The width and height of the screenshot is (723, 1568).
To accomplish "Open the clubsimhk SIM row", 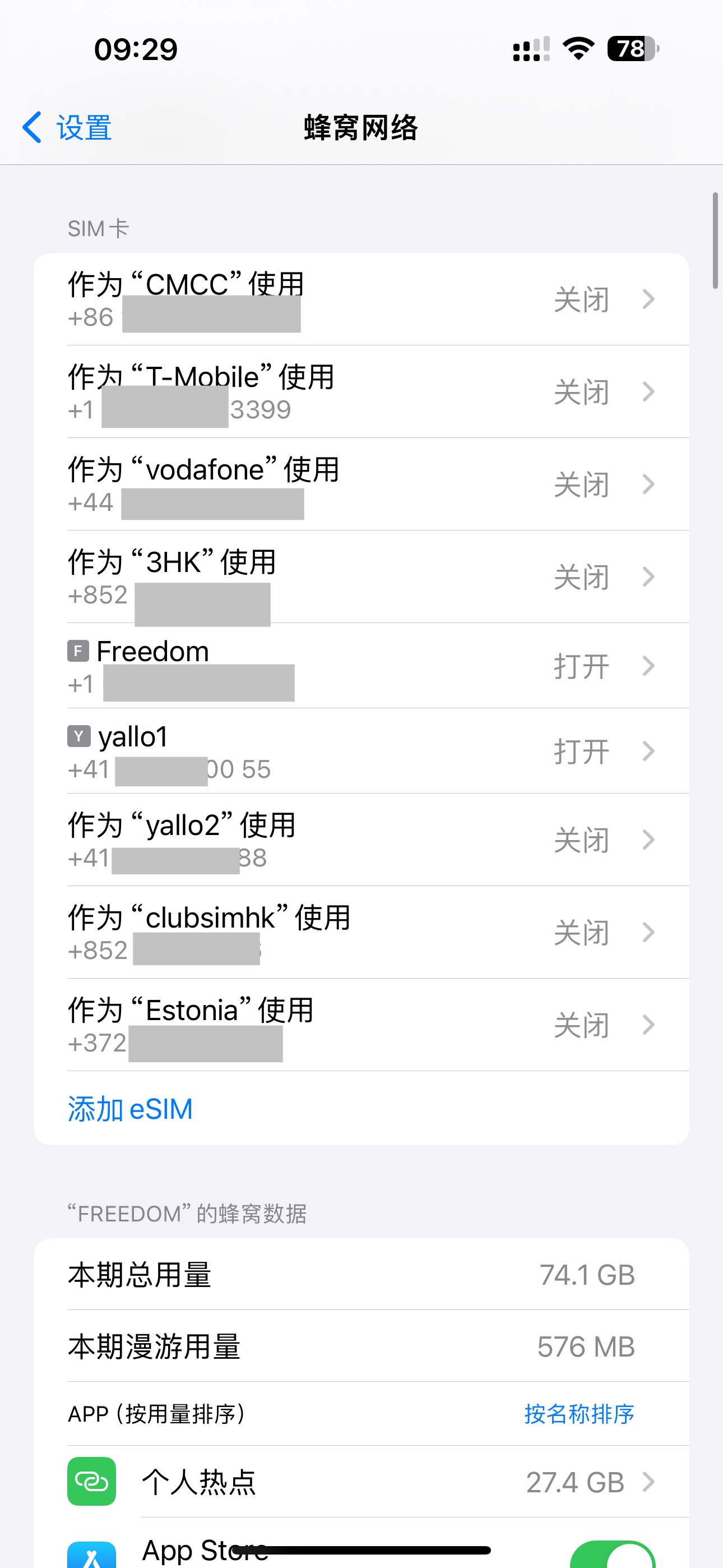I will (361, 933).
